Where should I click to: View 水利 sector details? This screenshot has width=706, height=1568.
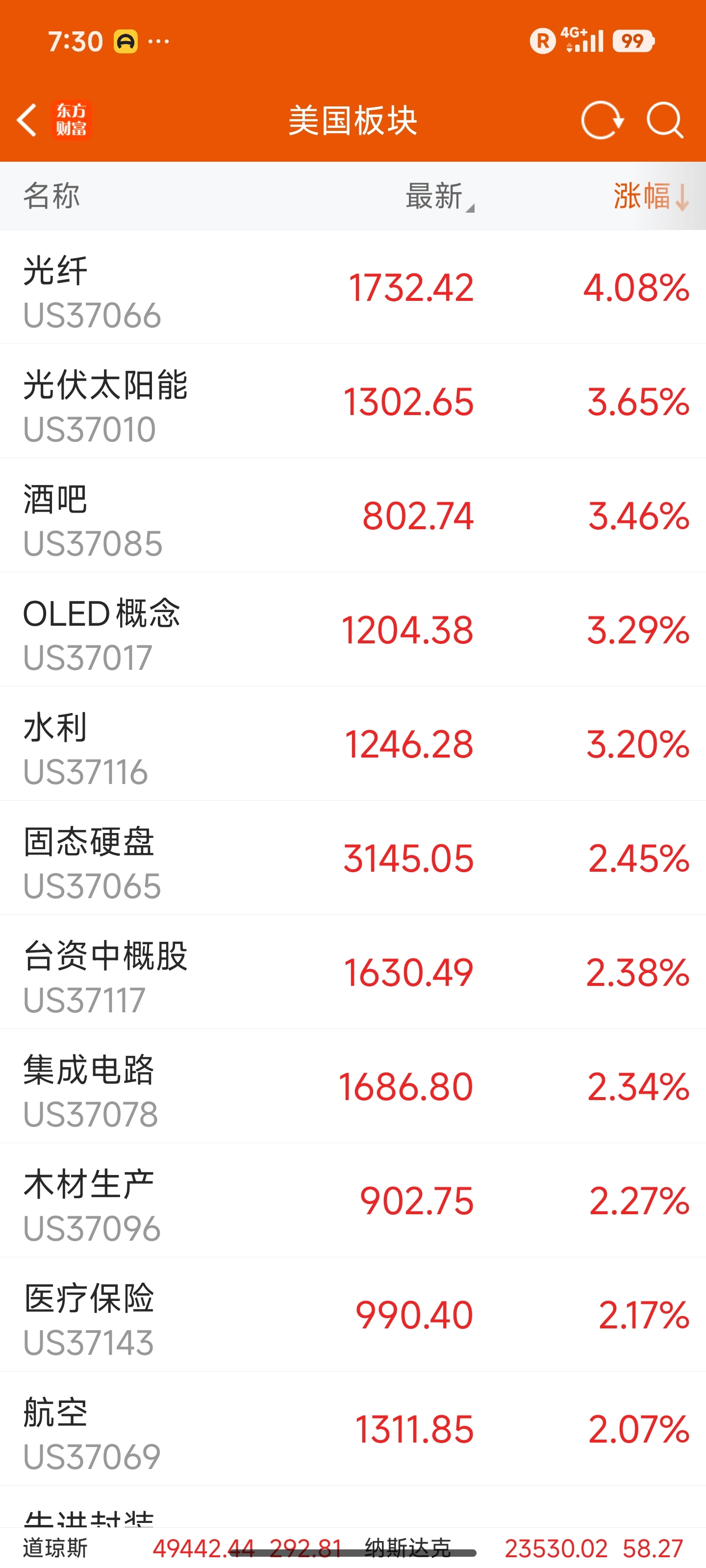353,744
